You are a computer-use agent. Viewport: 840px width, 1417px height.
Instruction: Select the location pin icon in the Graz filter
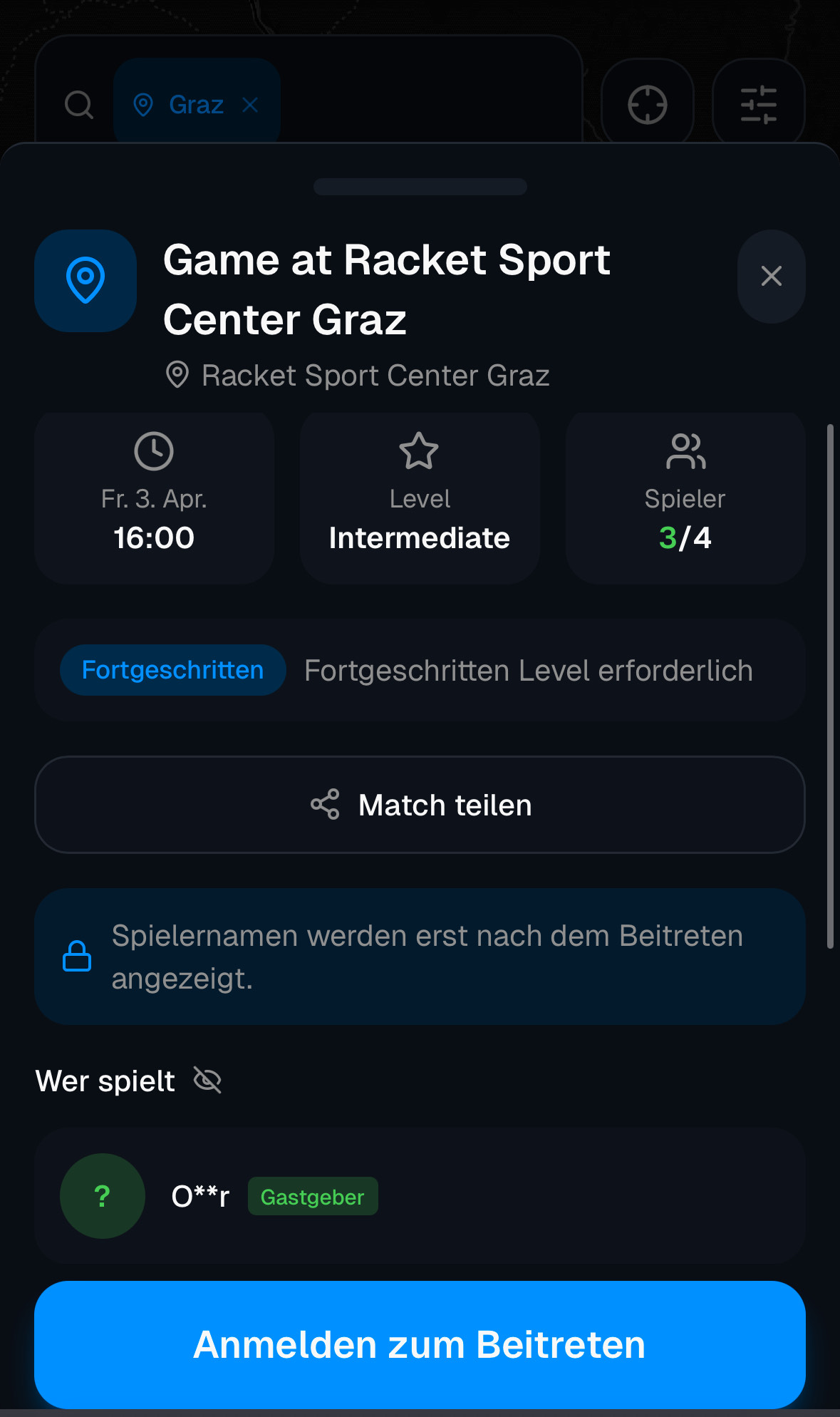click(x=145, y=104)
